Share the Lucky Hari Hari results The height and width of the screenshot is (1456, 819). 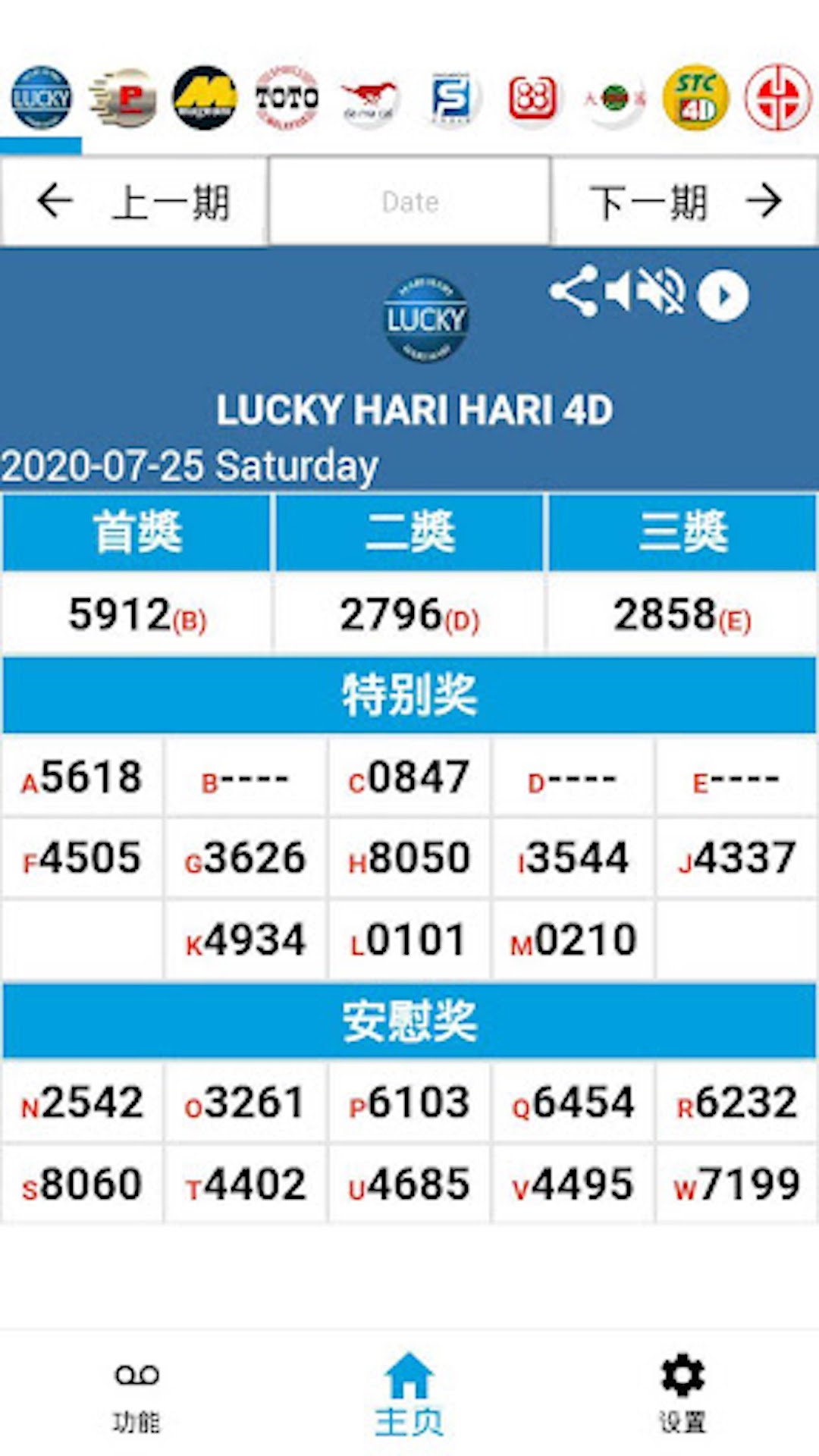(573, 291)
